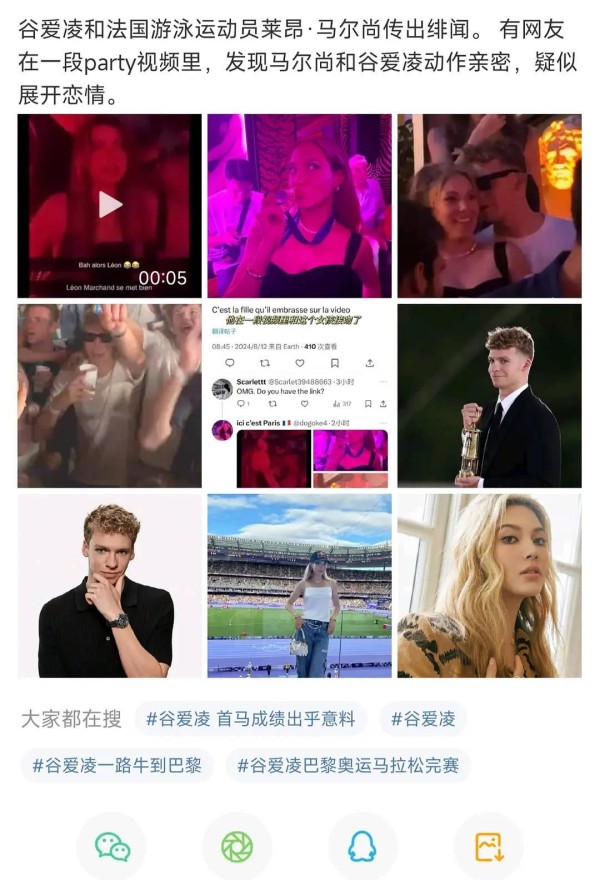The image size is (600, 880).
Task: Open the portrait of a woman with wavy hair
Action: (x=489, y=585)
